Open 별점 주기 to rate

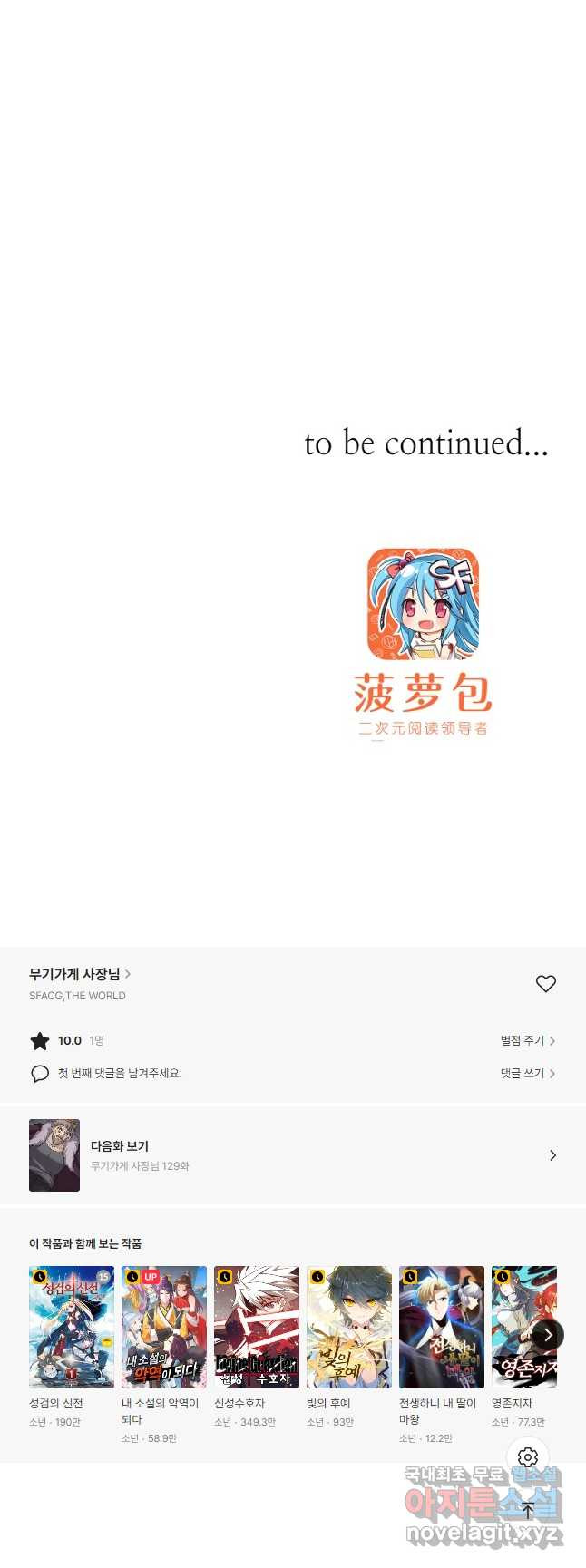[x=527, y=1041]
